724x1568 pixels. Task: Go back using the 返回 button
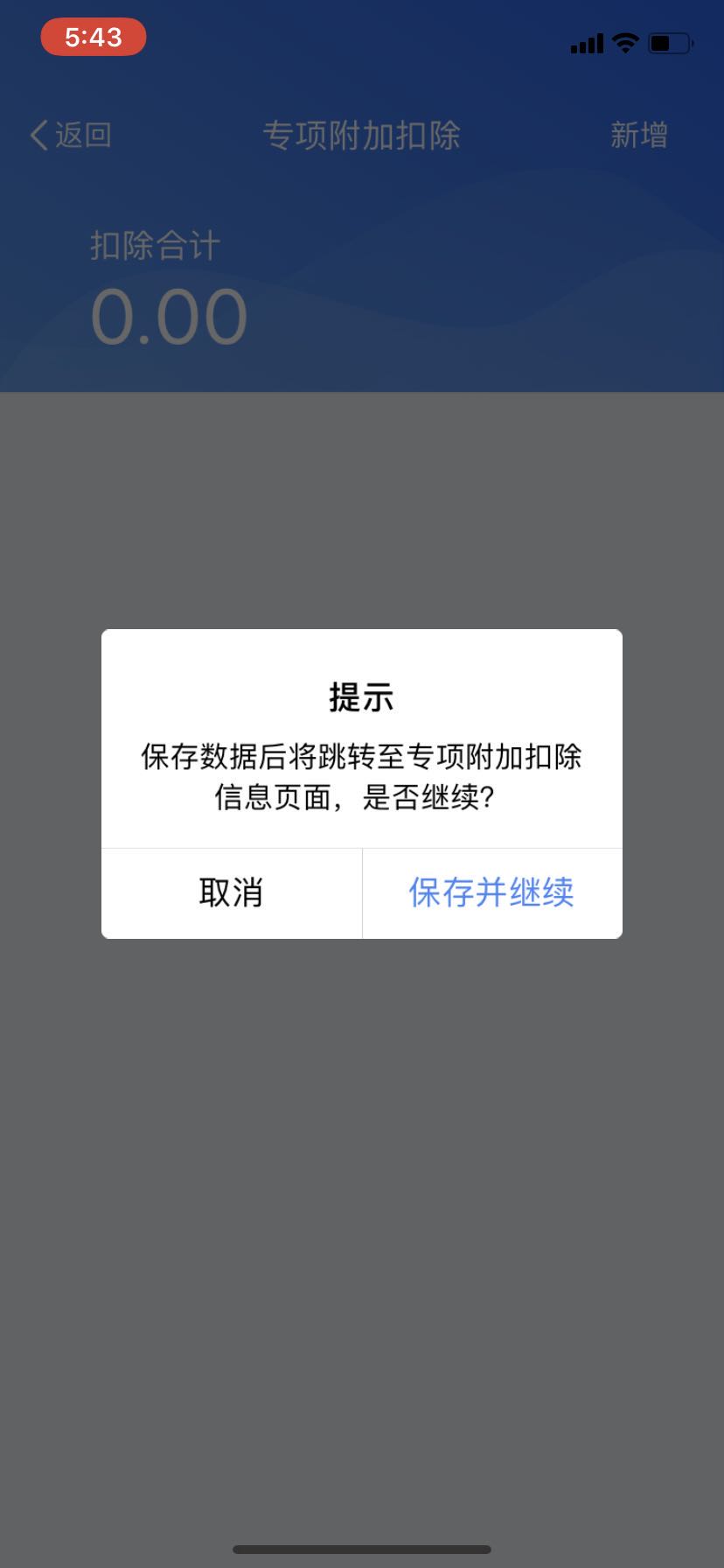(71, 135)
